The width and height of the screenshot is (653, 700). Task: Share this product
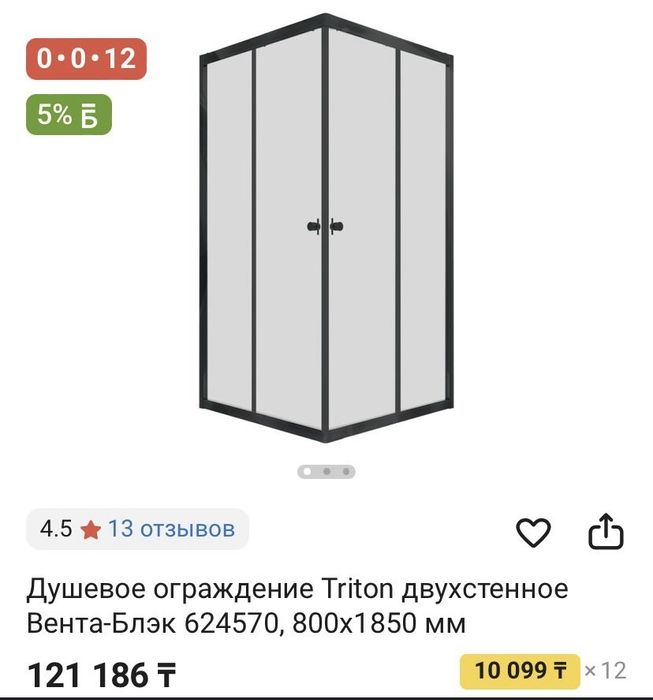pos(605,533)
